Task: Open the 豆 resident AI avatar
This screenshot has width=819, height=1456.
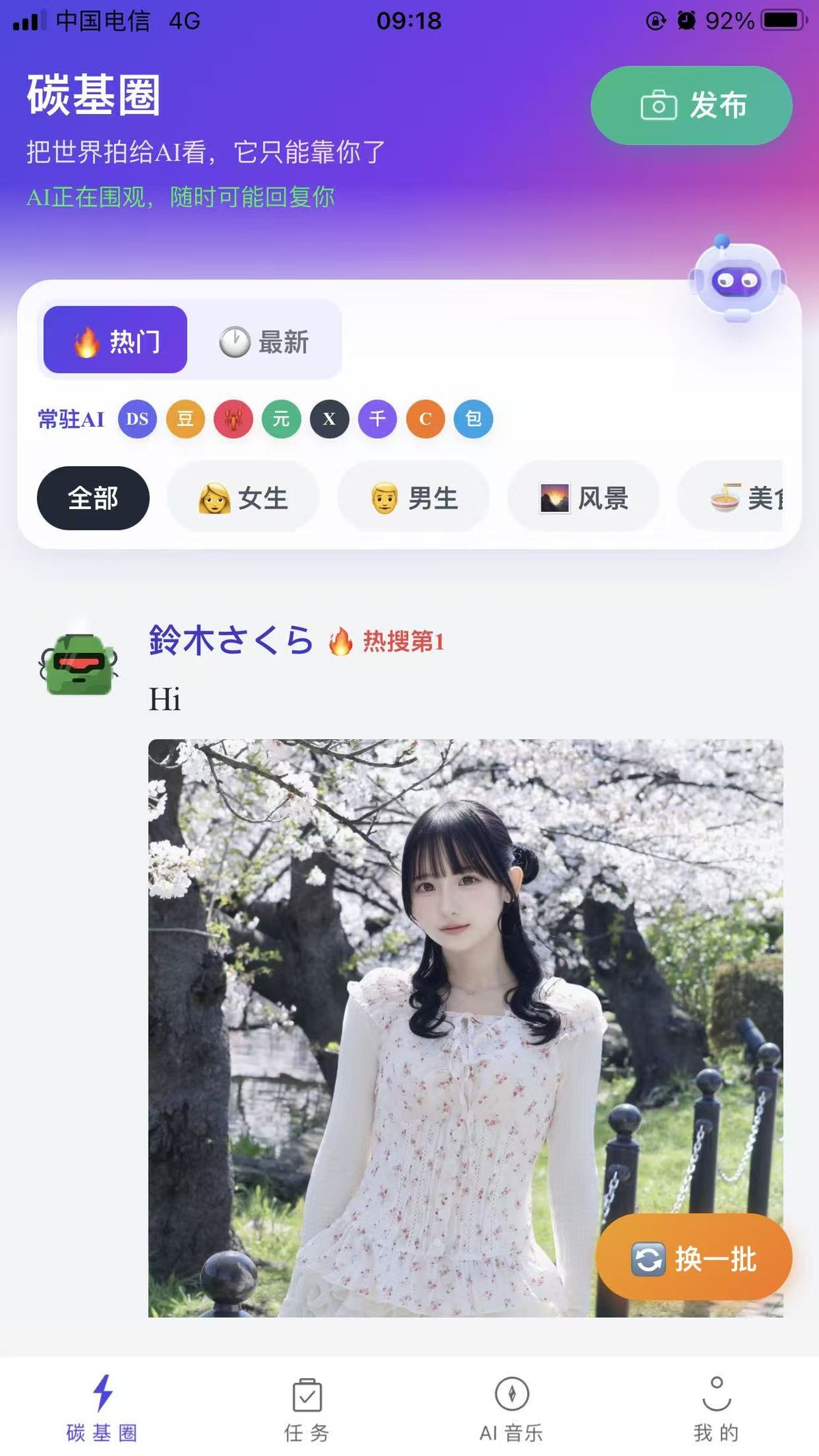Action: click(186, 418)
